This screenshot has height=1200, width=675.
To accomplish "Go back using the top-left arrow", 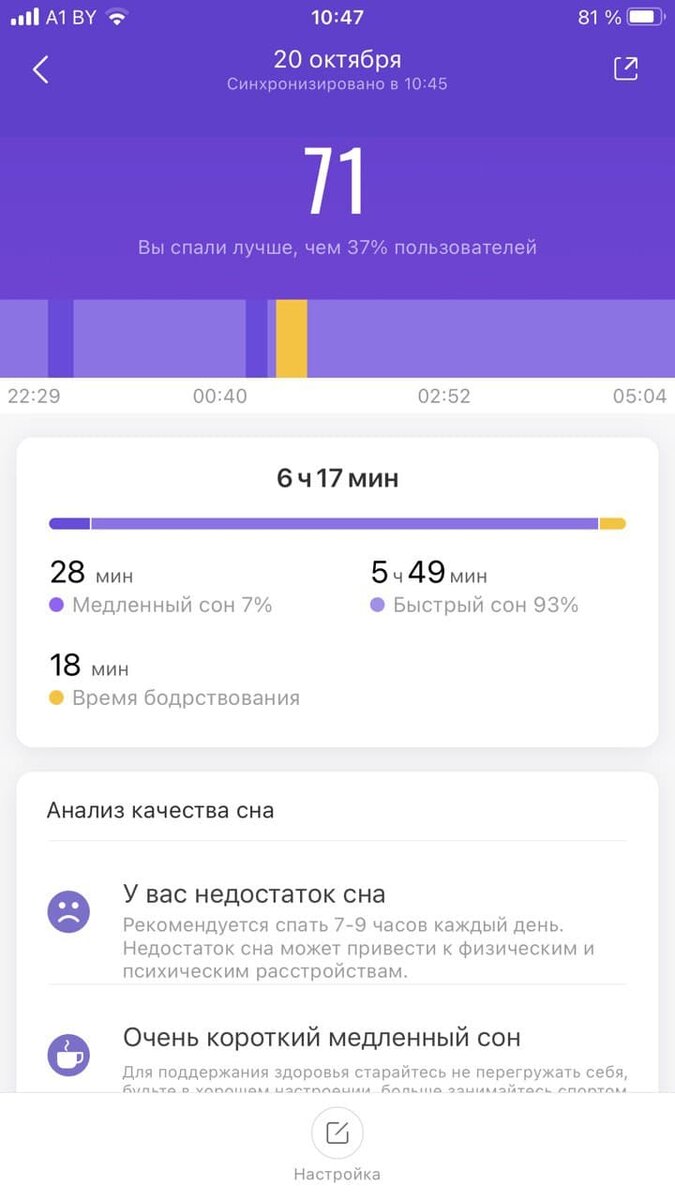I will pos(40,69).
